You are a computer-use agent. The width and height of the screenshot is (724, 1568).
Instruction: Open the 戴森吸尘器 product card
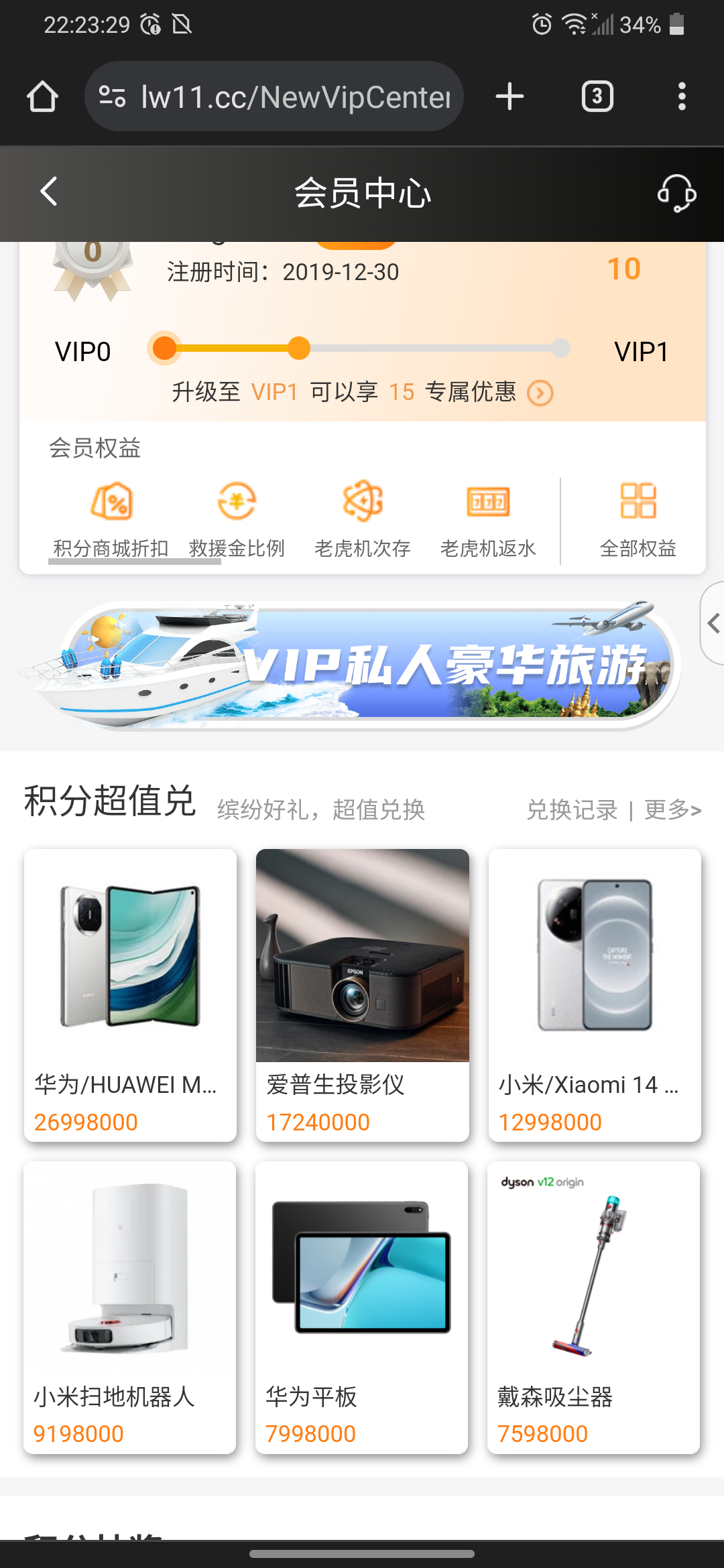594,1307
